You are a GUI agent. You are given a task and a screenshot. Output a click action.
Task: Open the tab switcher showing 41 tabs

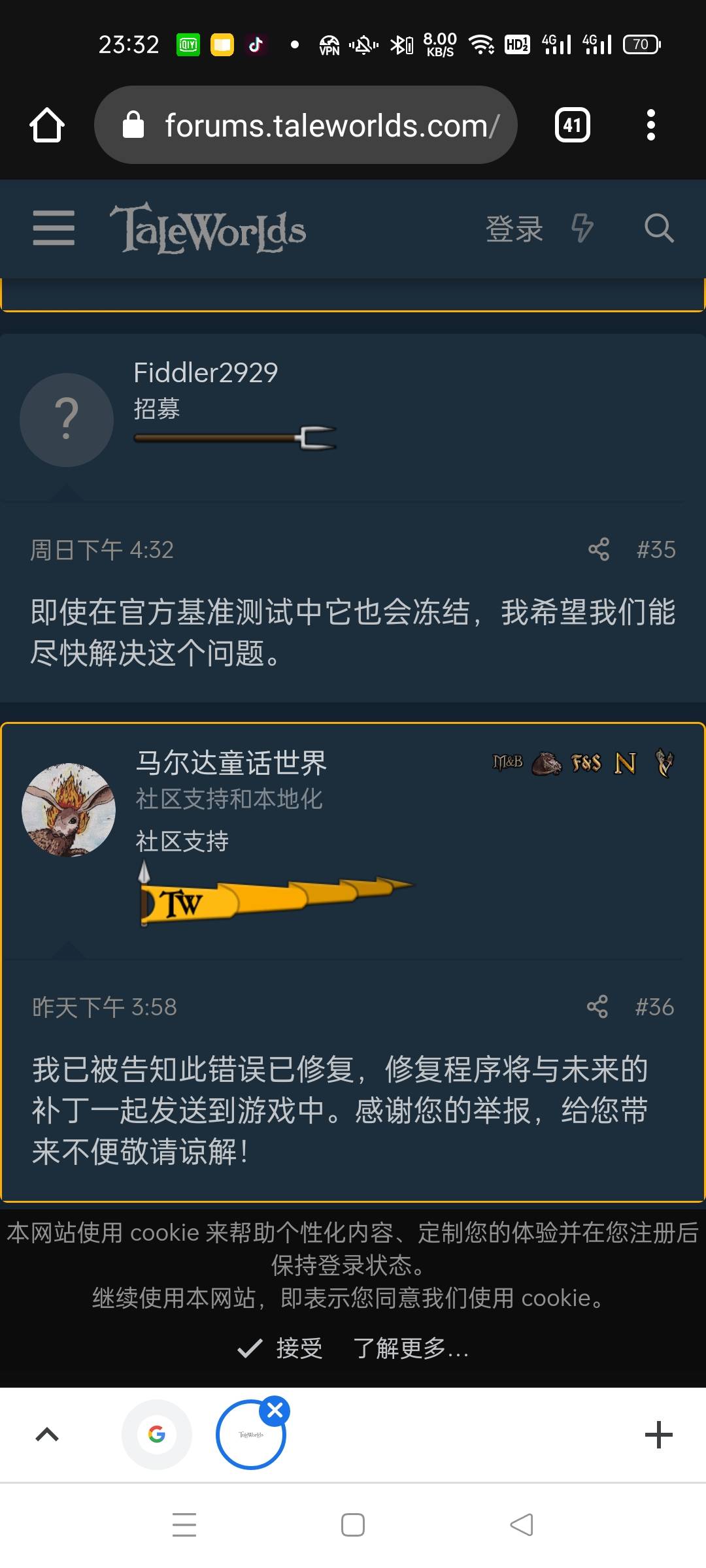[x=572, y=125]
